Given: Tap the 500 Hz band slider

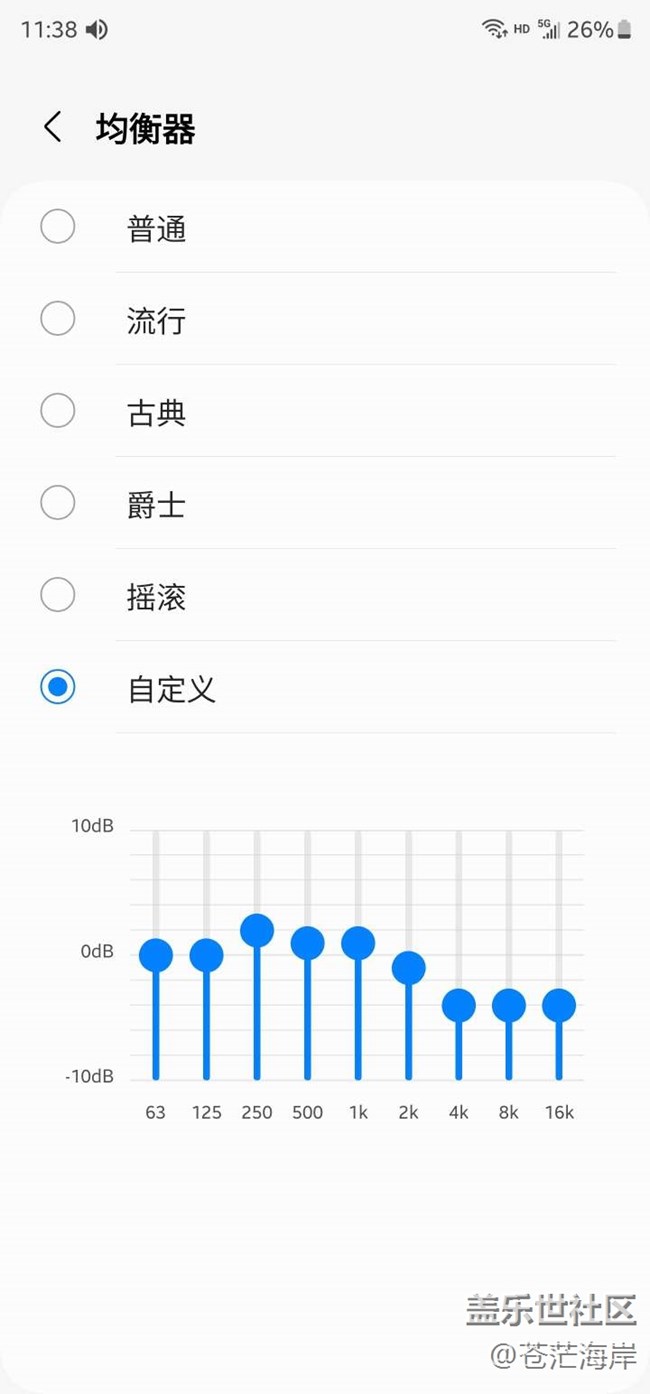Looking at the screenshot, I should coord(307,942).
